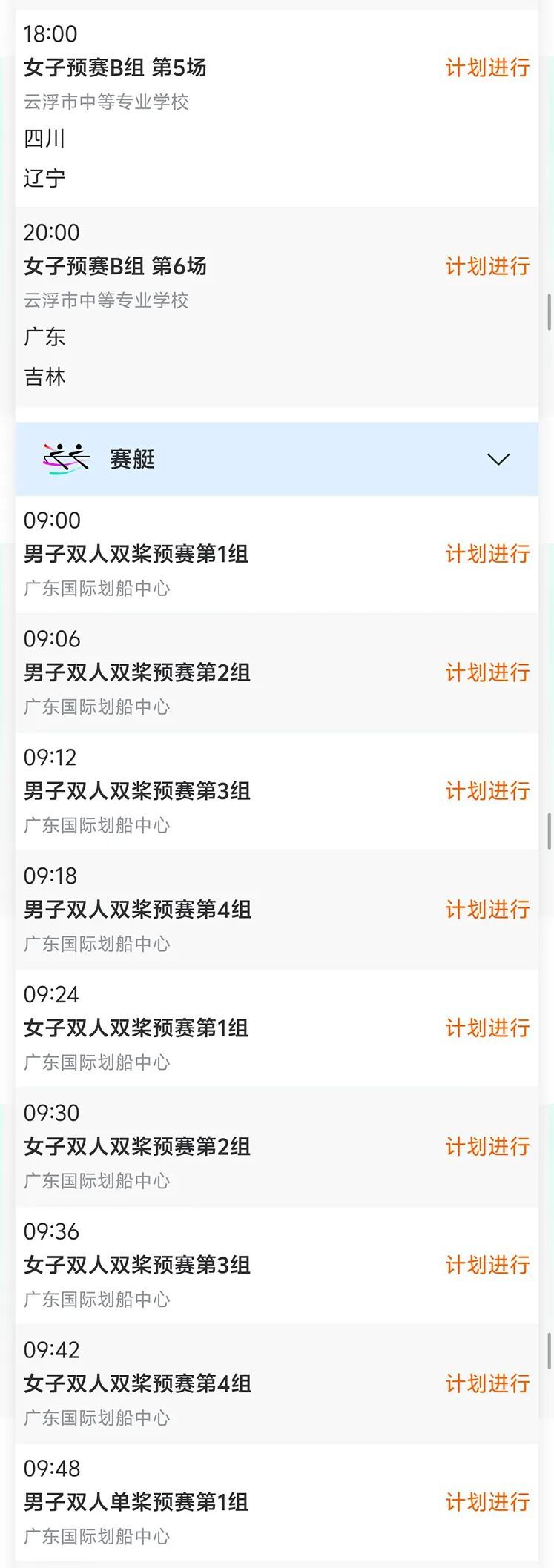Collapse the 赛艇 section chevron
Screen dimensions: 554x1568
498,460
